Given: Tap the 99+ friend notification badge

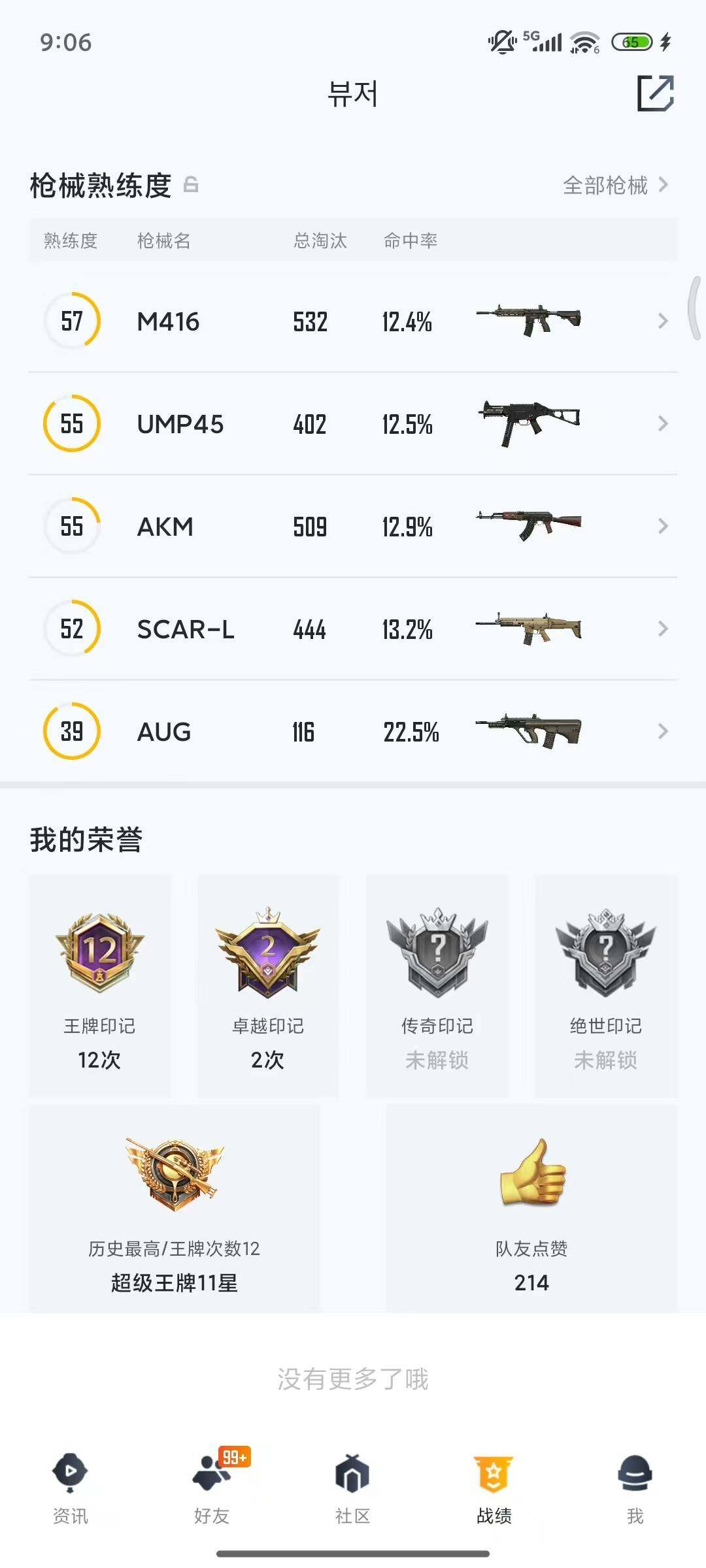Looking at the screenshot, I should point(233,1458).
